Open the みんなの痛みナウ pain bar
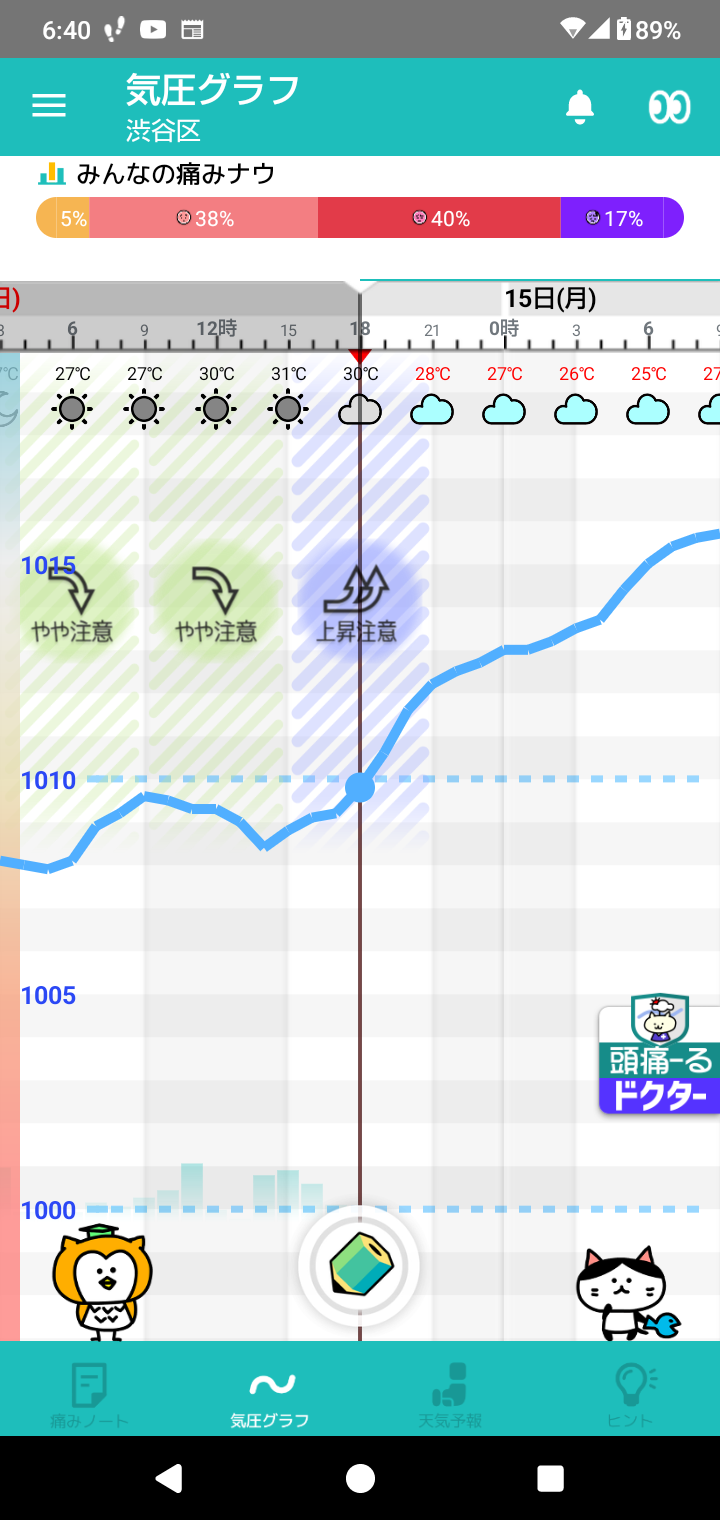The height and width of the screenshot is (1520, 720). pos(359,217)
